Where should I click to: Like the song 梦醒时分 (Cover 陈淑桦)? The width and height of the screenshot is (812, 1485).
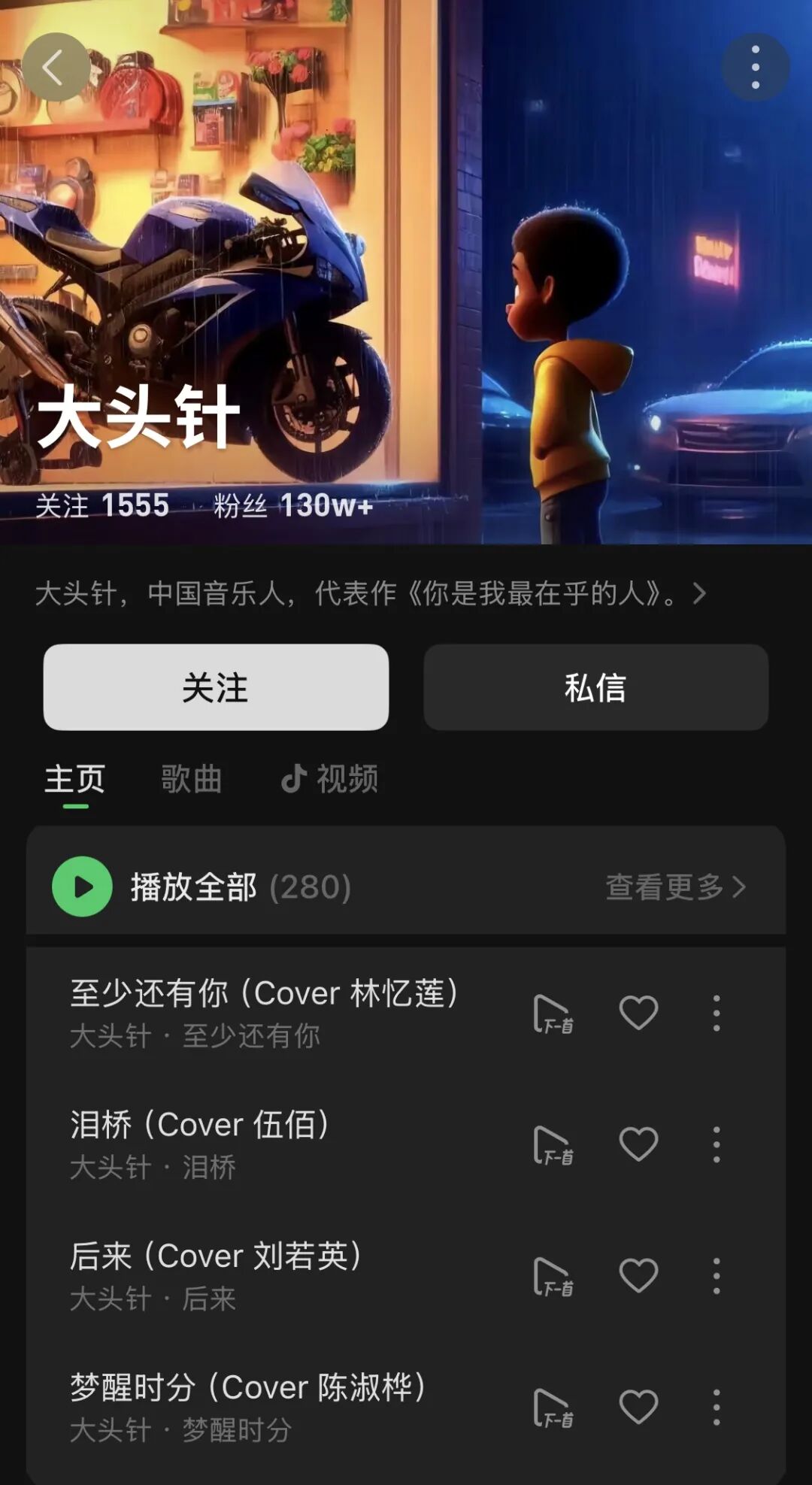click(638, 1407)
